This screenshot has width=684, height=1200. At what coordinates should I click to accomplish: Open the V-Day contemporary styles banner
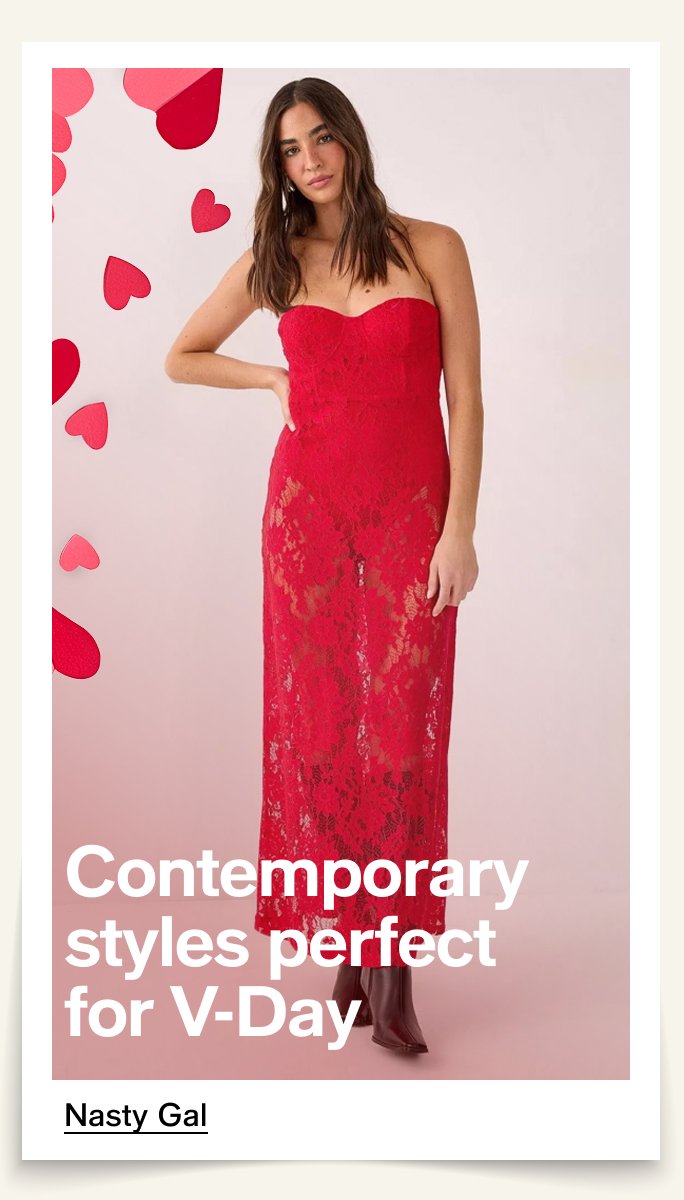pos(340,572)
